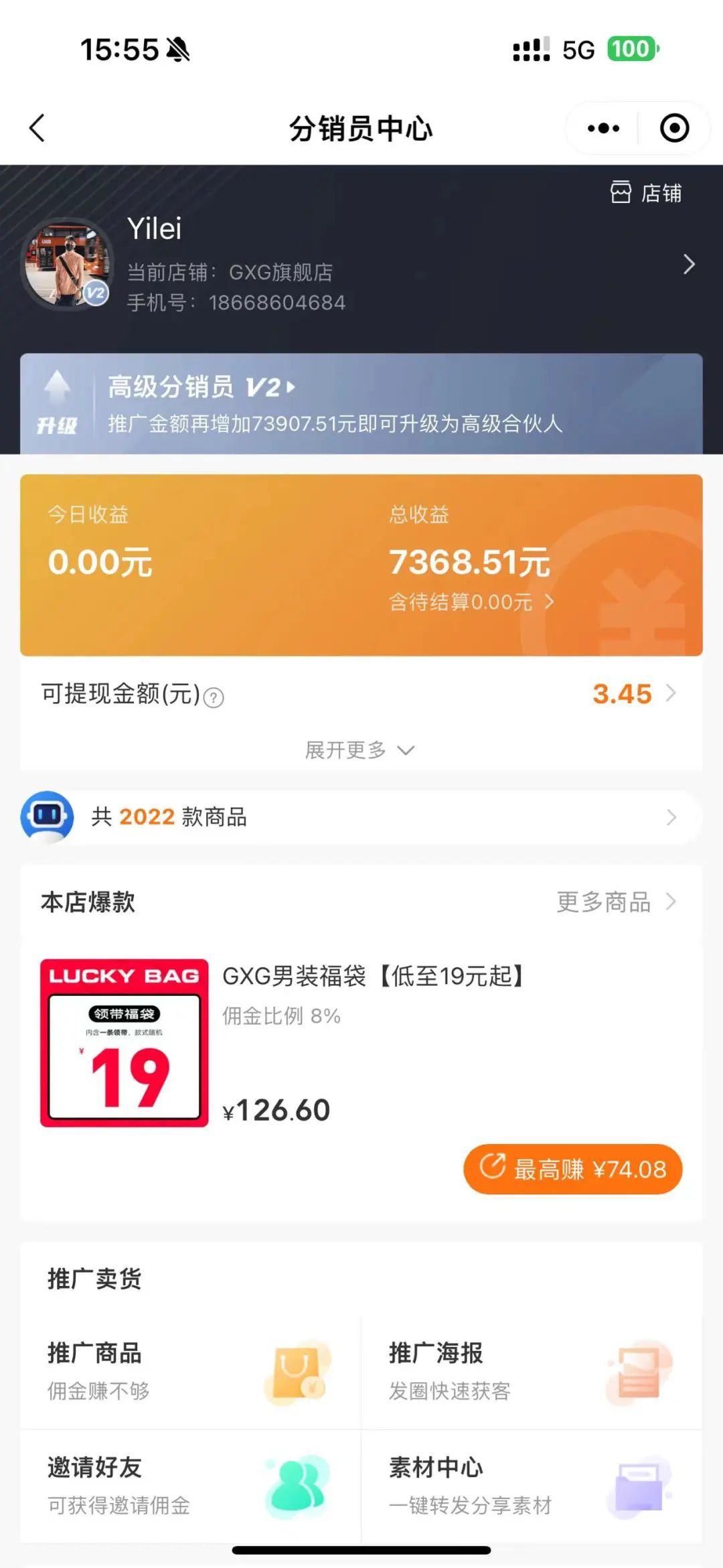Open 含待结算0.00元 earnings details
The image size is (723, 1568).
coord(472,601)
